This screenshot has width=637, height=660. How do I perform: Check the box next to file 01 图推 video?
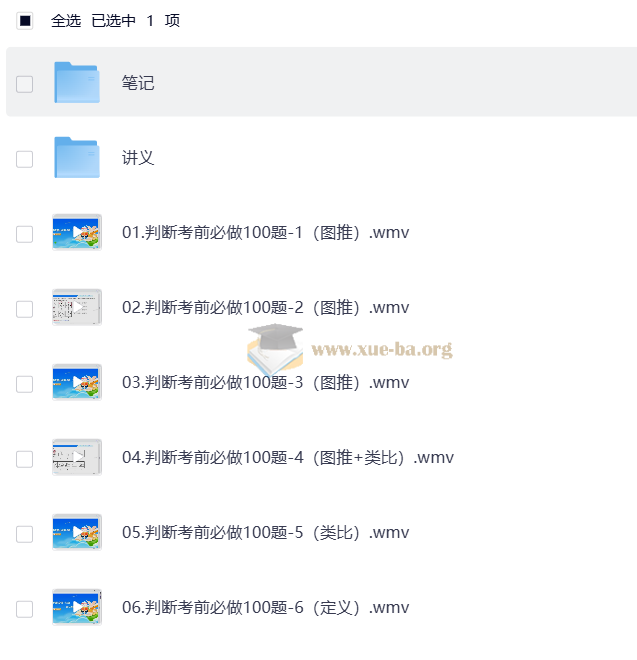25,234
